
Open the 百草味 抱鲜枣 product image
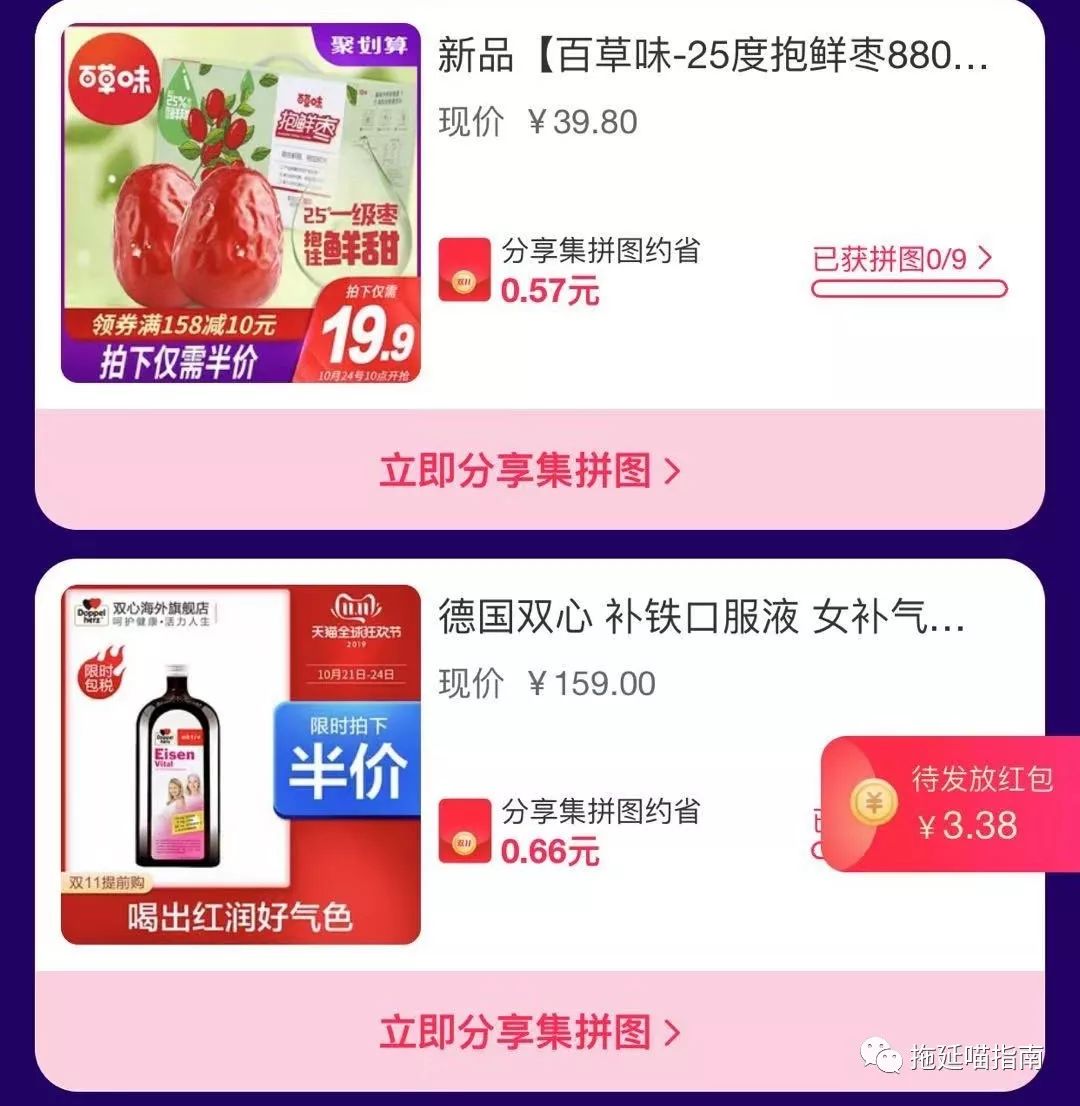pos(241,204)
